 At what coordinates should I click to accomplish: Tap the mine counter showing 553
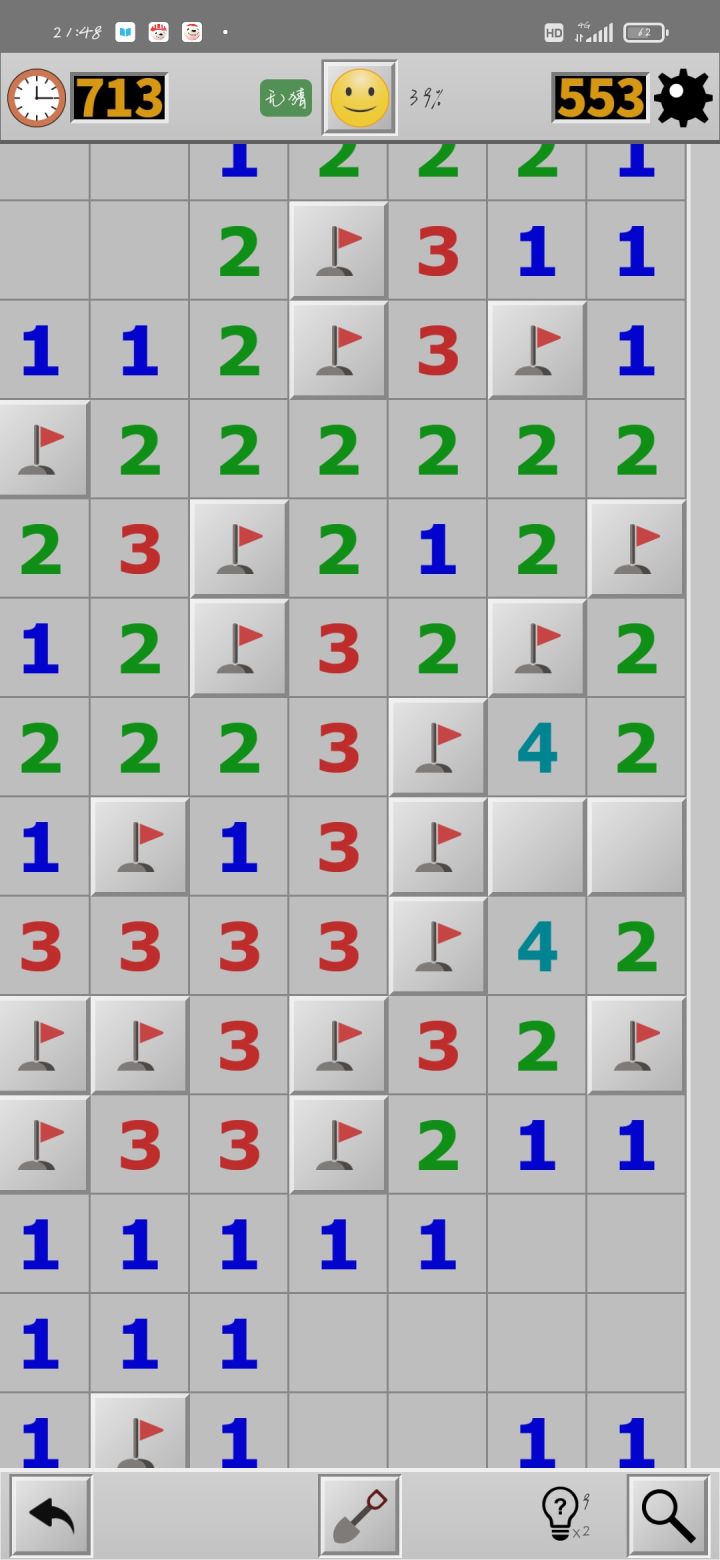click(x=599, y=97)
